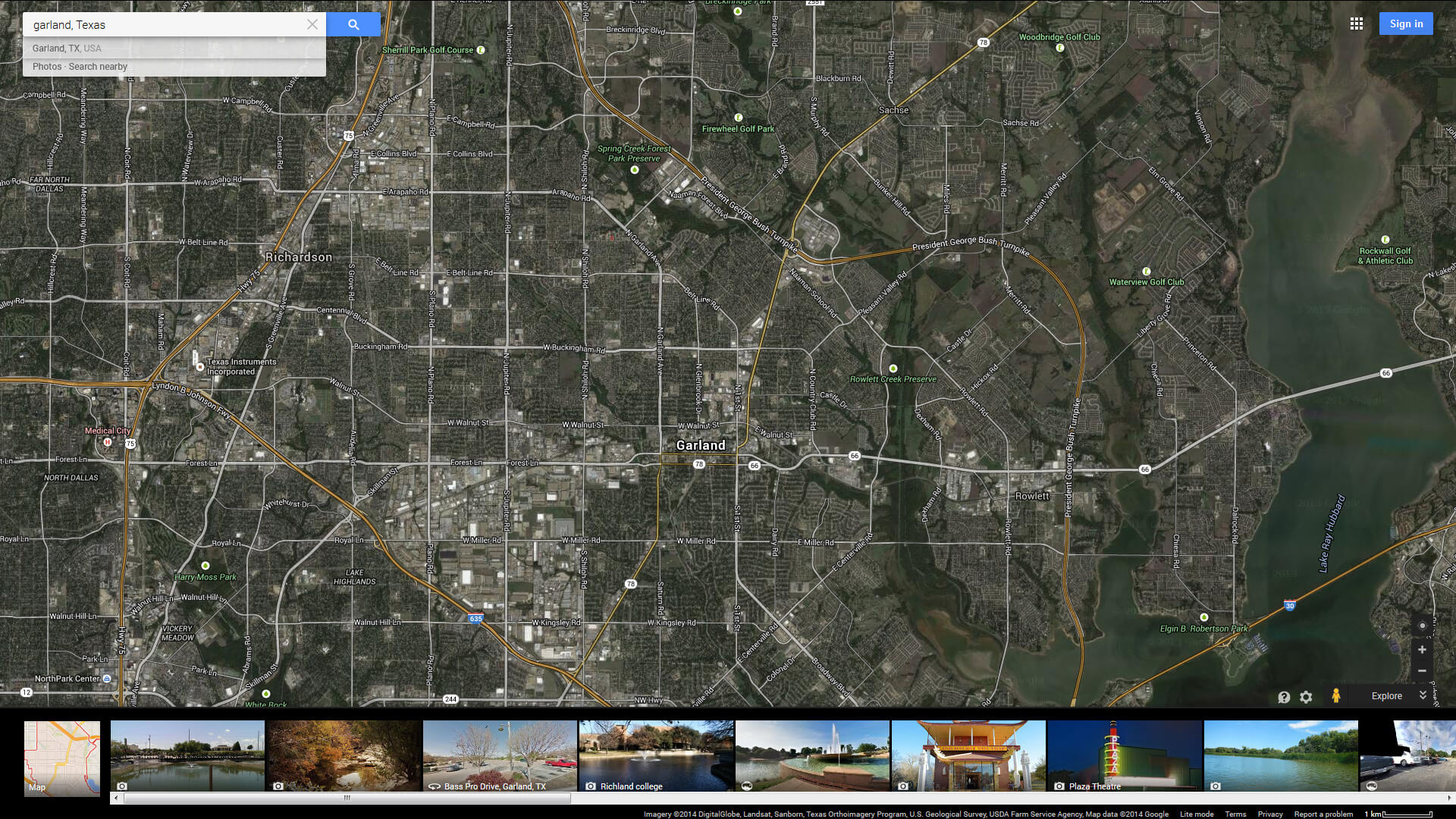1456x819 pixels.
Task: Open Richland college photo
Action: tap(656, 756)
